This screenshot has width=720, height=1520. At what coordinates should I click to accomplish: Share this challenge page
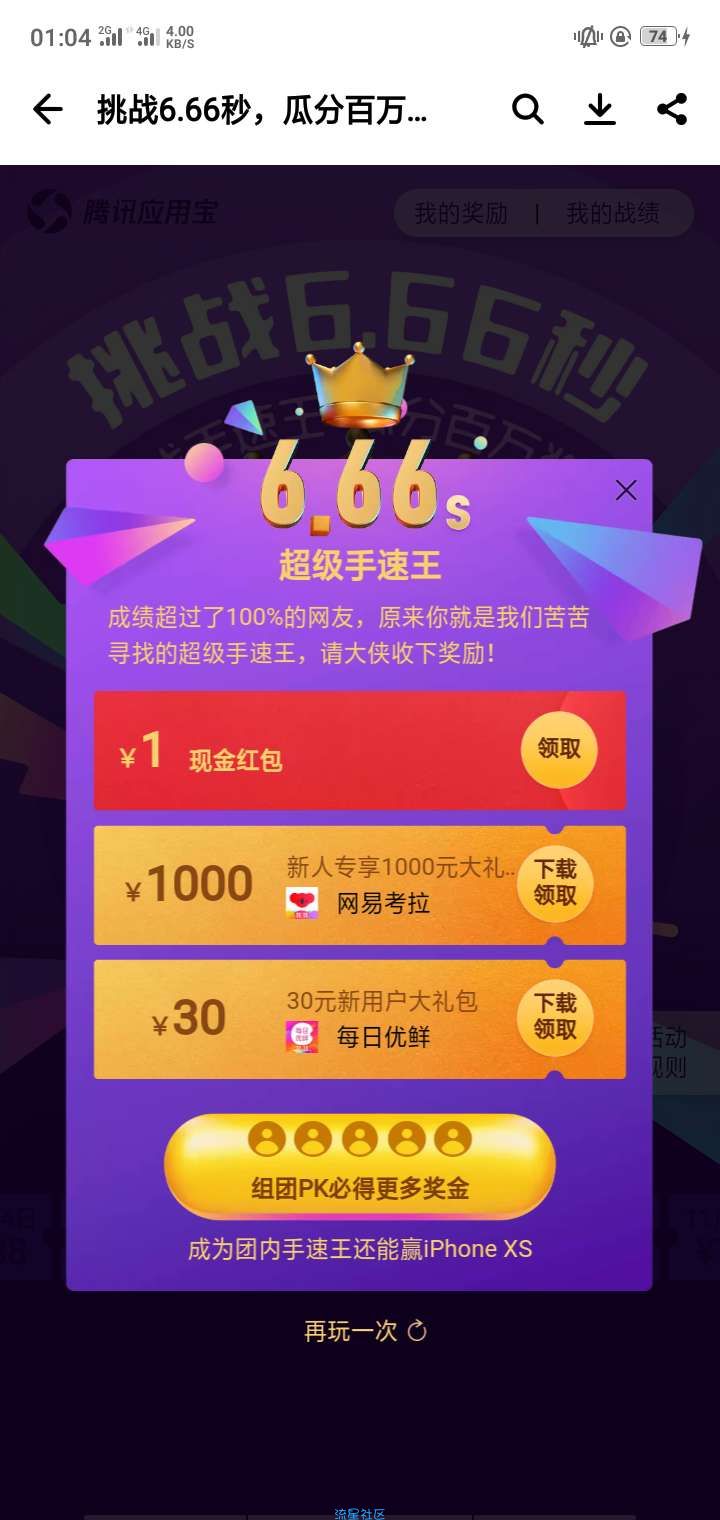672,109
